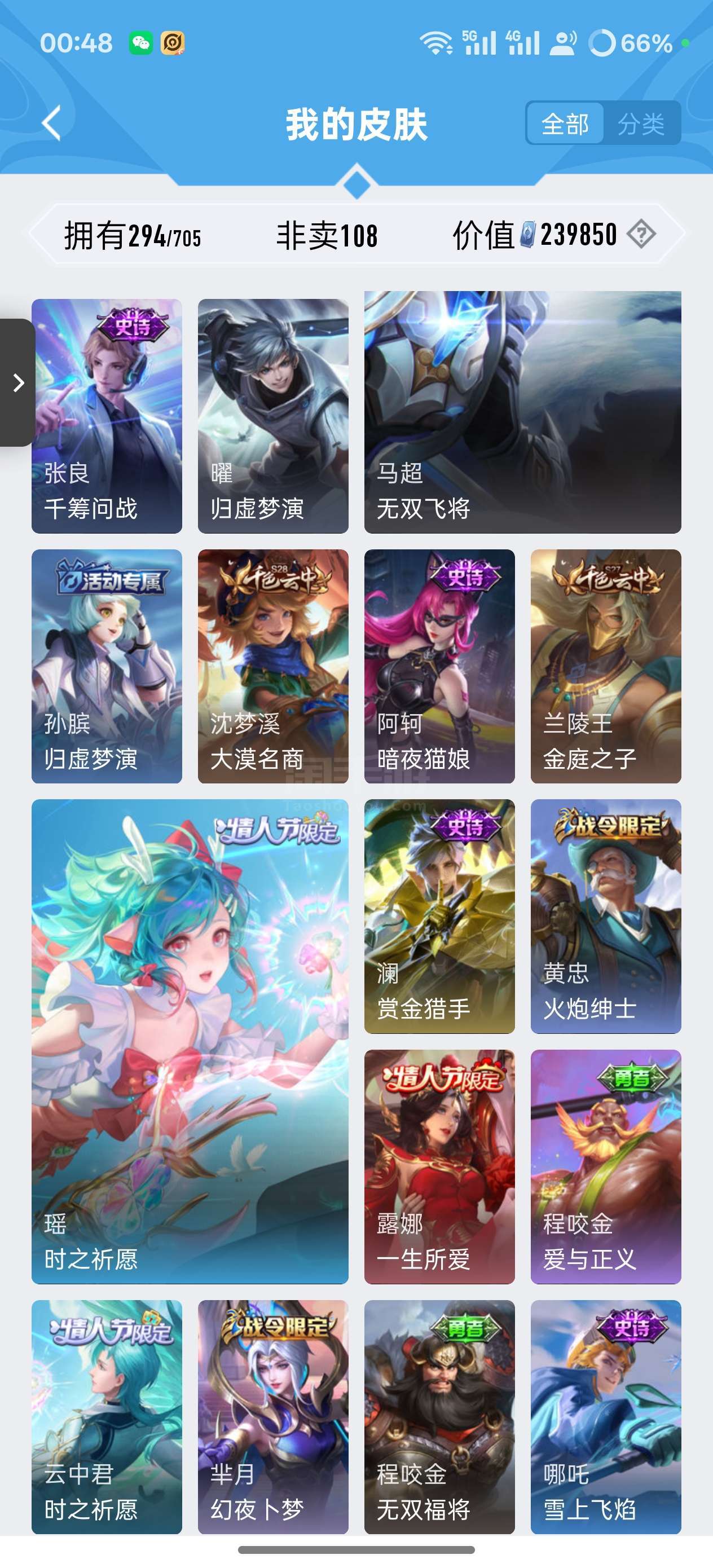Image resolution: width=713 pixels, height=1568 pixels.
Task: View 澜 赏金猎手 skin
Action: [x=439, y=916]
